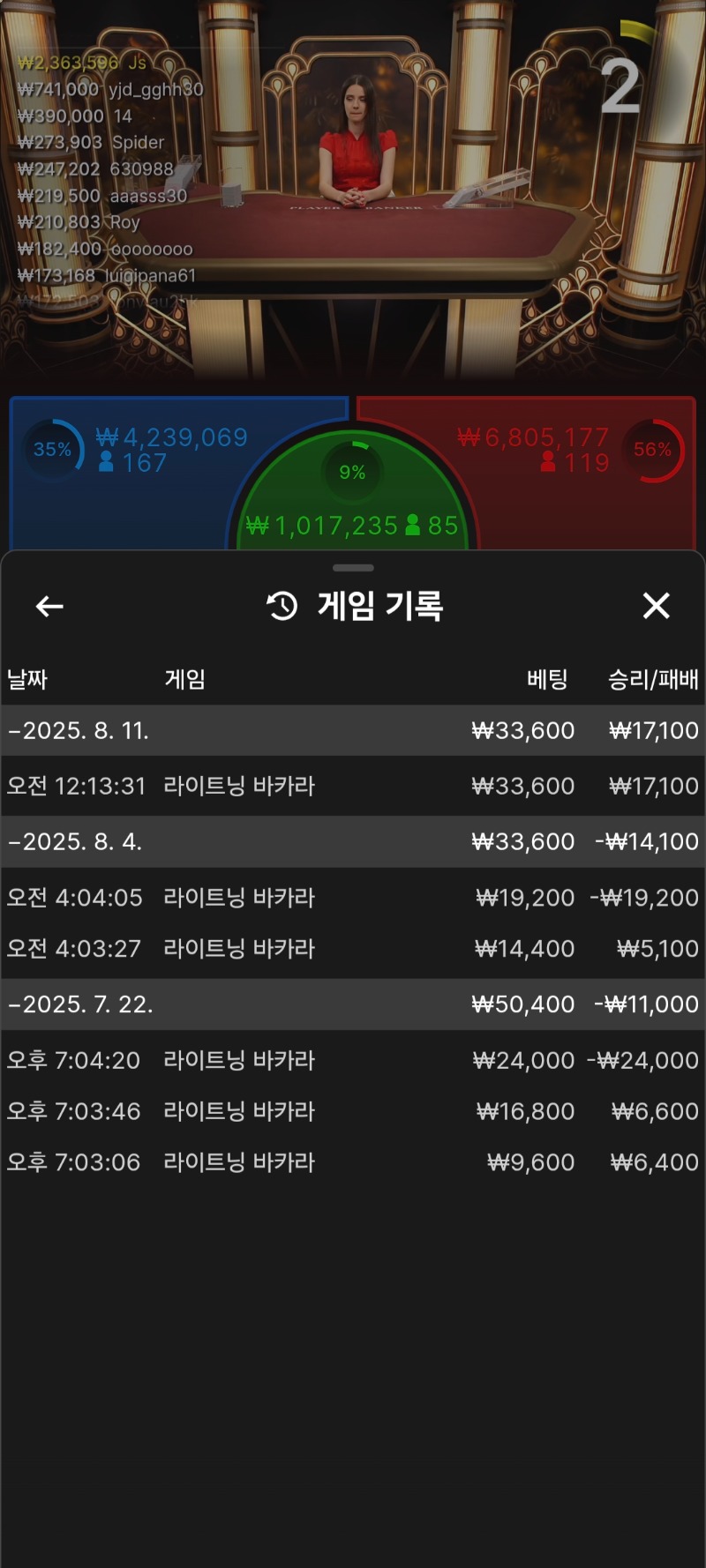Collapse the 2025. 8. 4. date group
Image resolution: width=706 pixels, height=1568 pixels.
(x=76, y=841)
